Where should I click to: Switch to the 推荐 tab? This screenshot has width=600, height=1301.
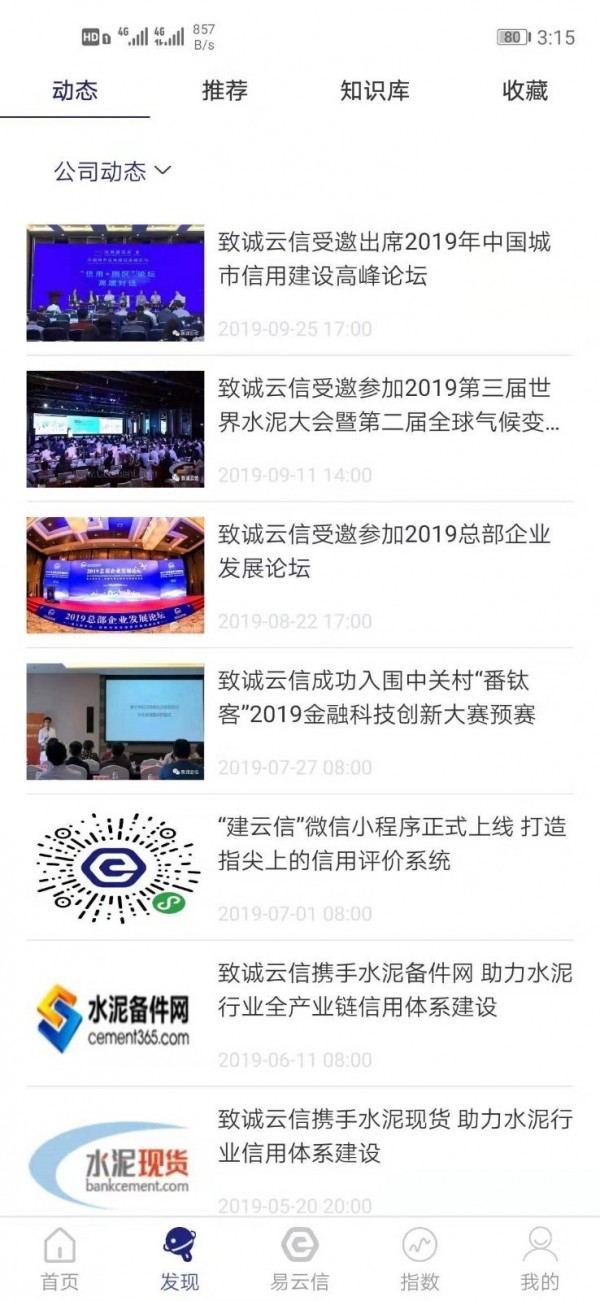225,91
